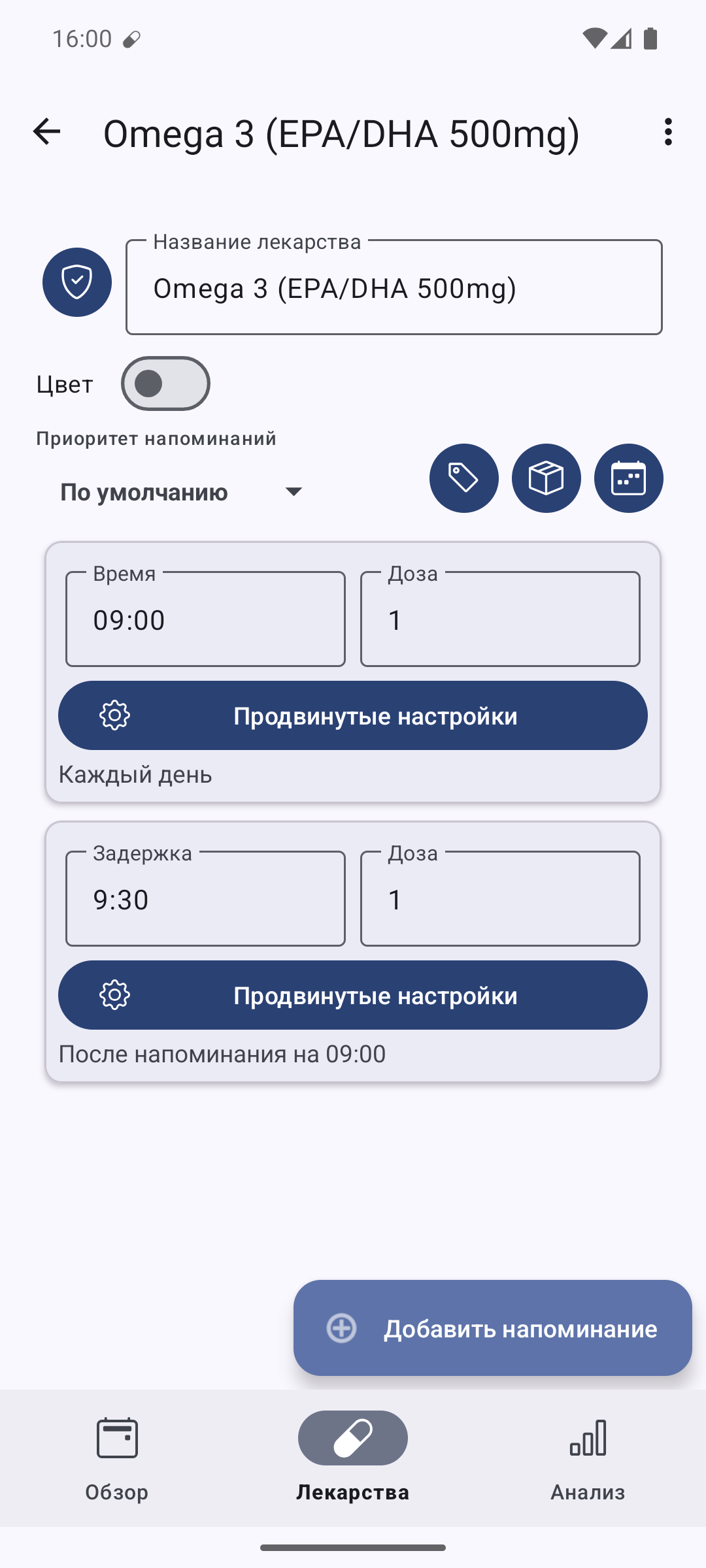706x1568 pixels.
Task: Open the tags icon button
Action: (x=464, y=478)
